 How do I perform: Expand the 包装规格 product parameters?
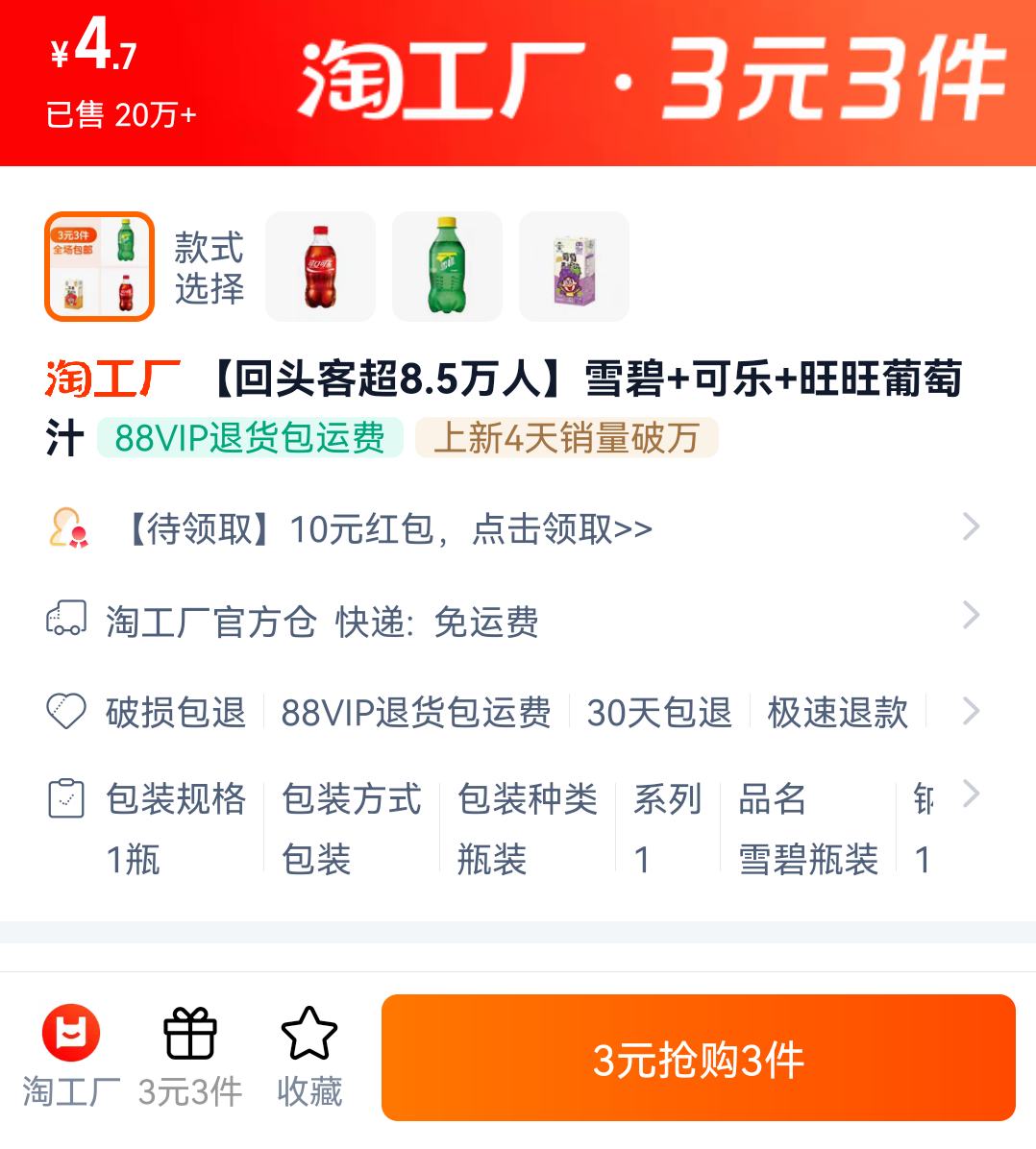(x=176, y=826)
